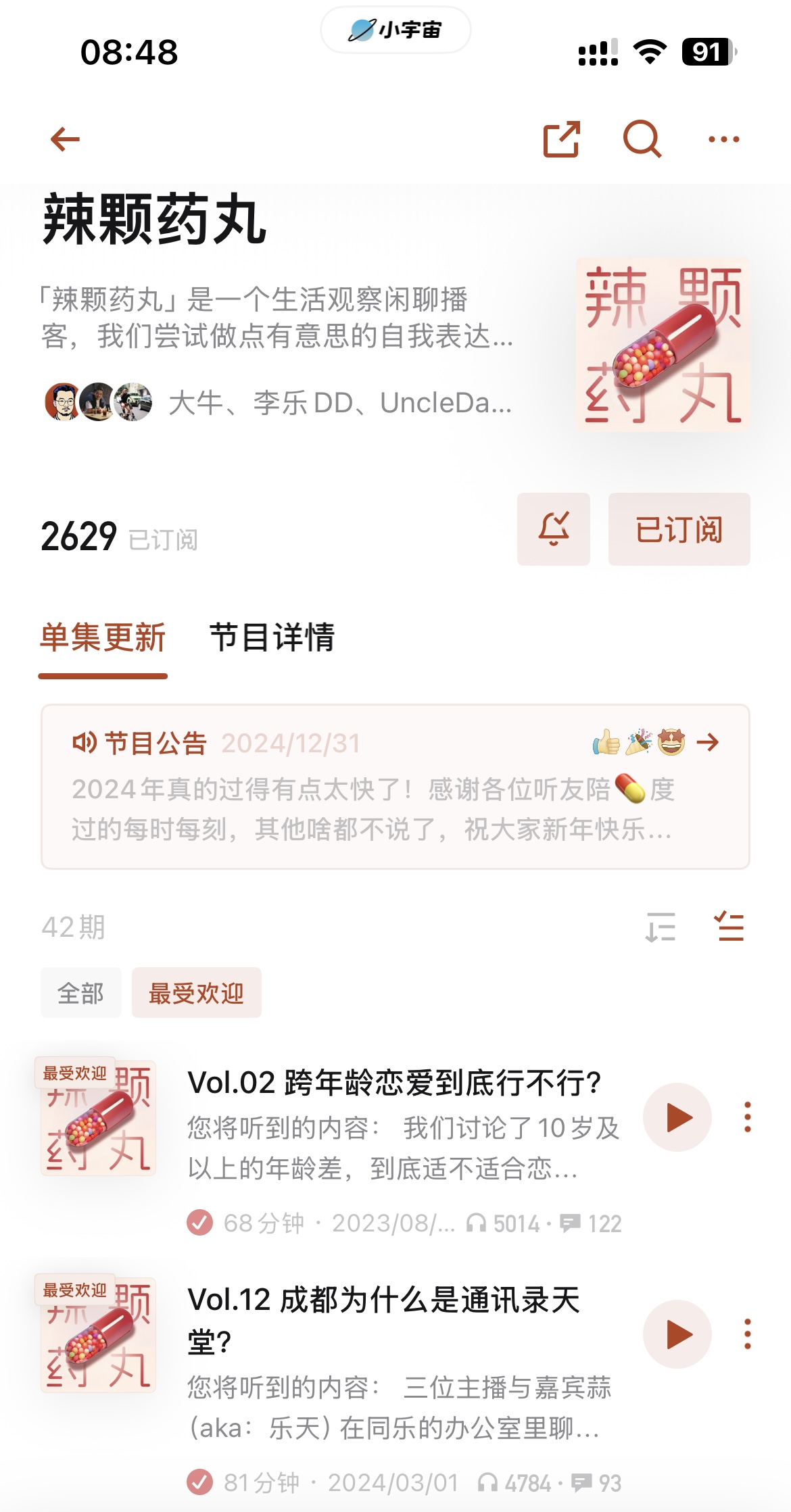Play episode Vol.12 成都
The height and width of the screenshot is (1512, 791).
click(677, 1334)
